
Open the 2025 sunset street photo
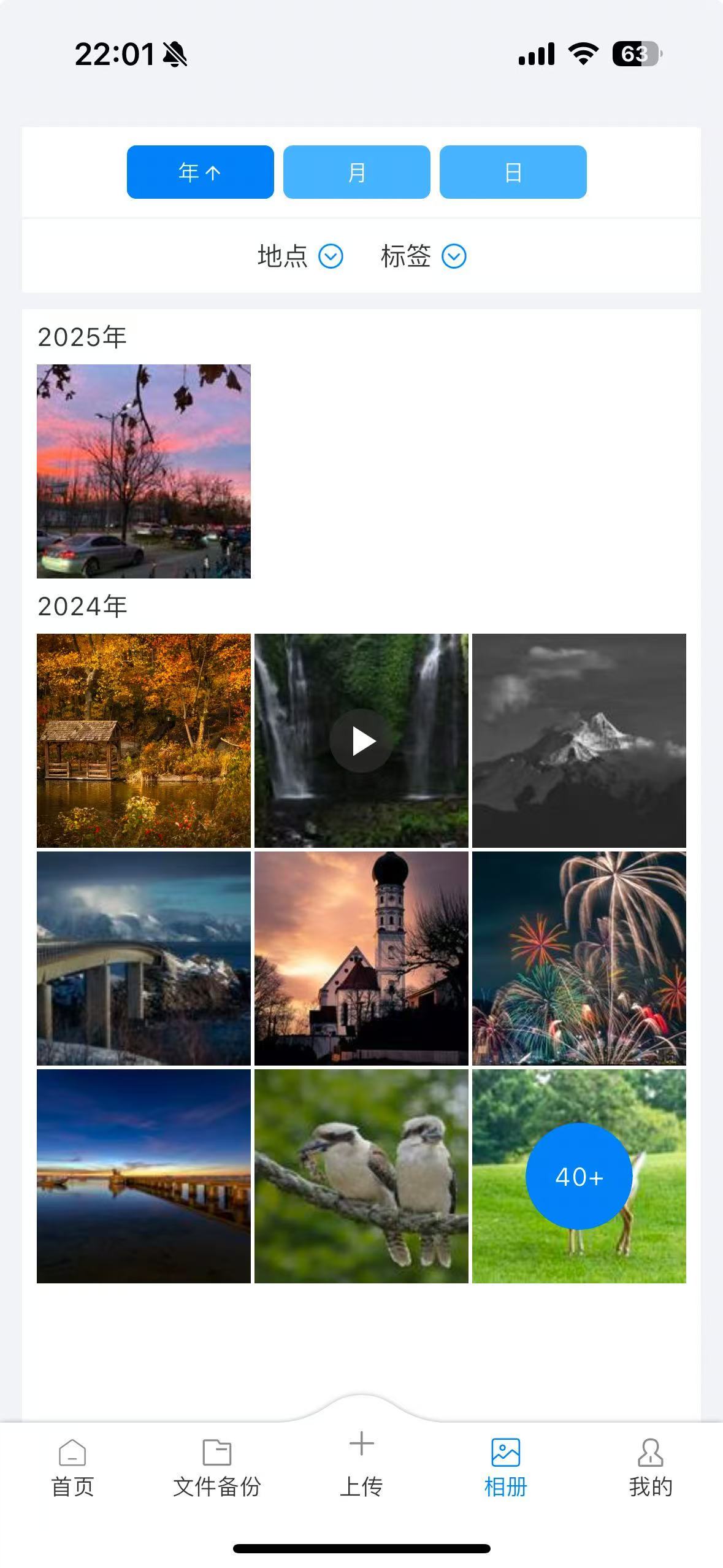[143, 471]
